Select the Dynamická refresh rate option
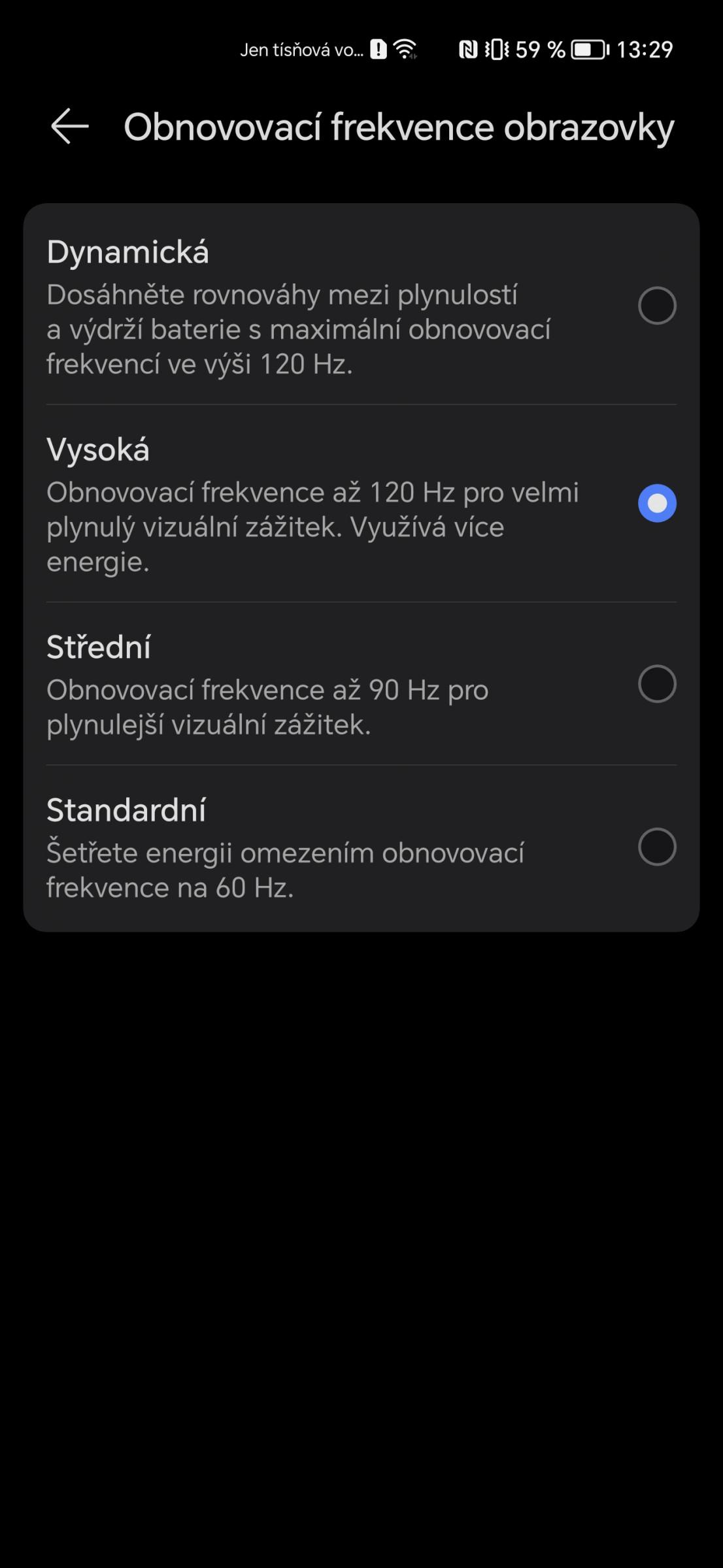Image resolution: width=723 pixels, height=1568 pixels. 361,306
